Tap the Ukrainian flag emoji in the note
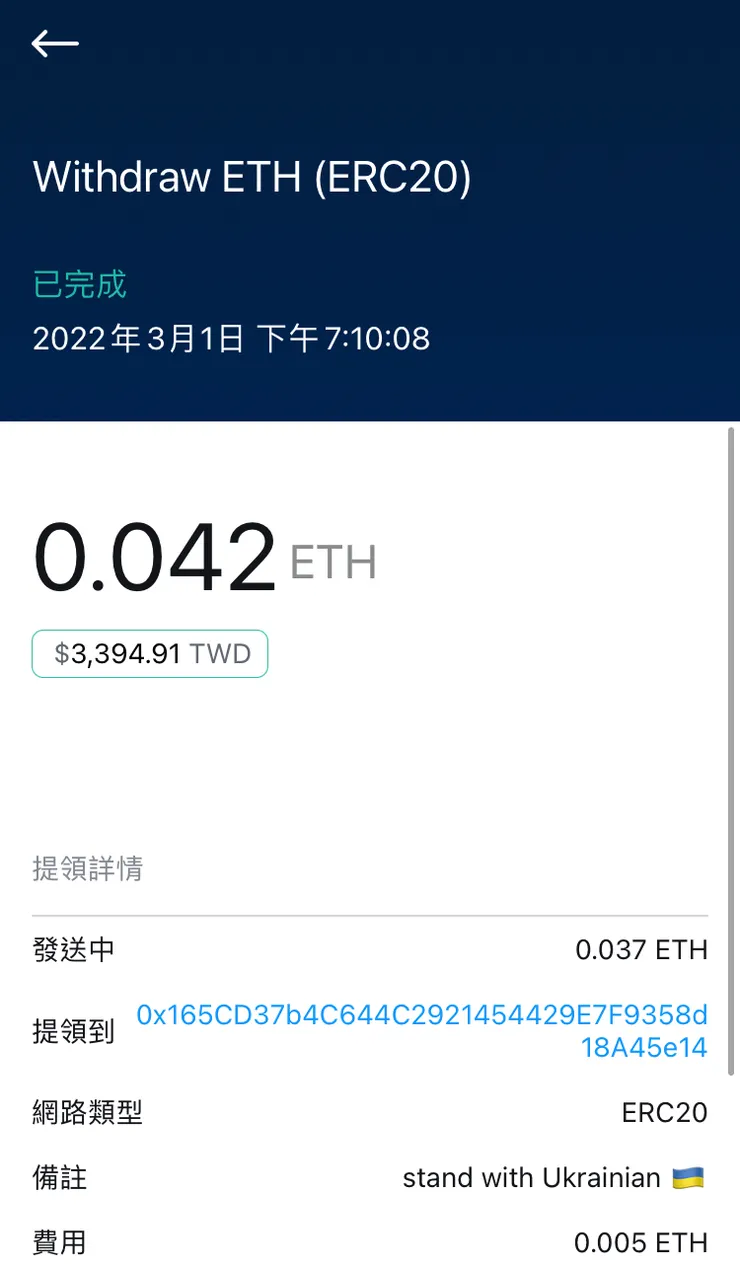740x1277 pixels. pyautogui.click(x=693, y=1178)
